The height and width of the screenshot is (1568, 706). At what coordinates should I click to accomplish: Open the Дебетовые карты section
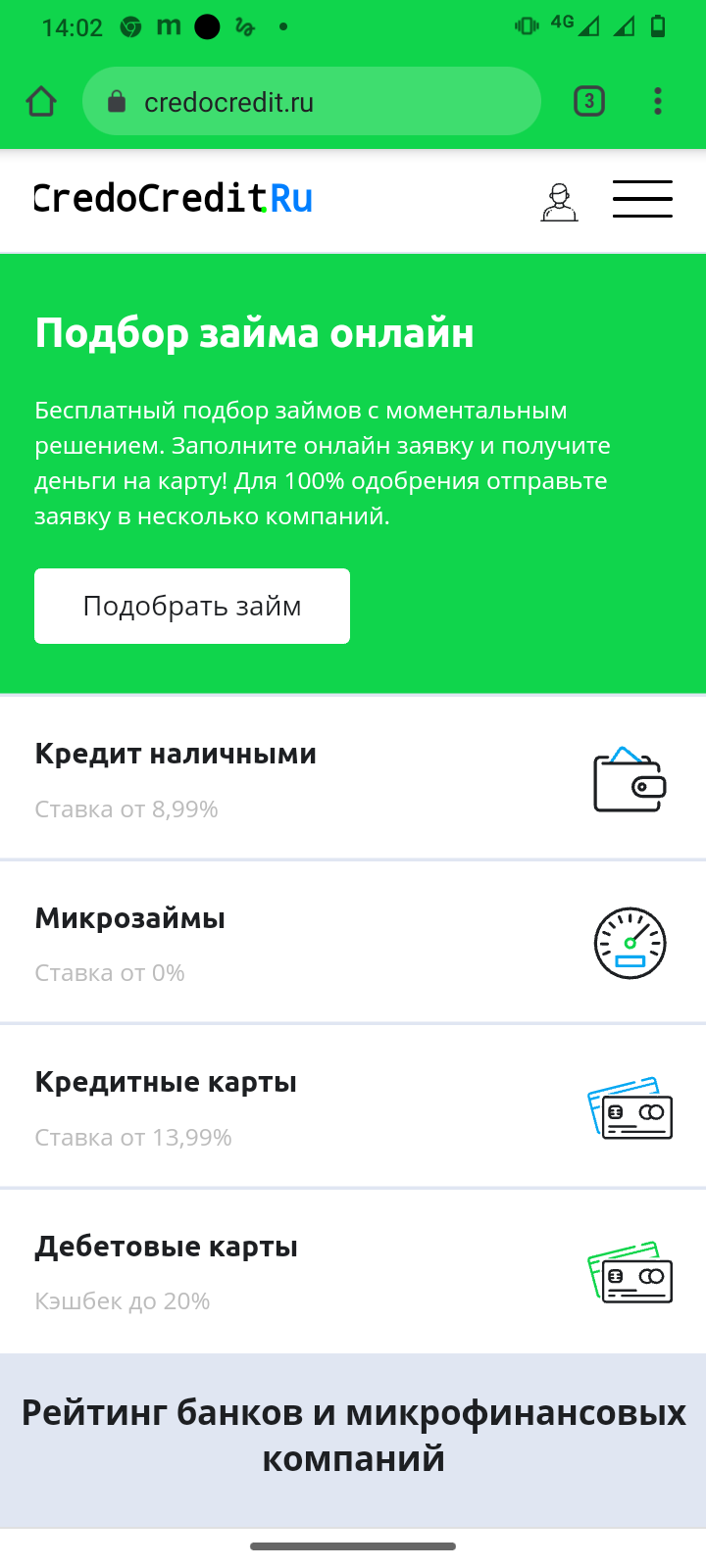coord(353,1271)
